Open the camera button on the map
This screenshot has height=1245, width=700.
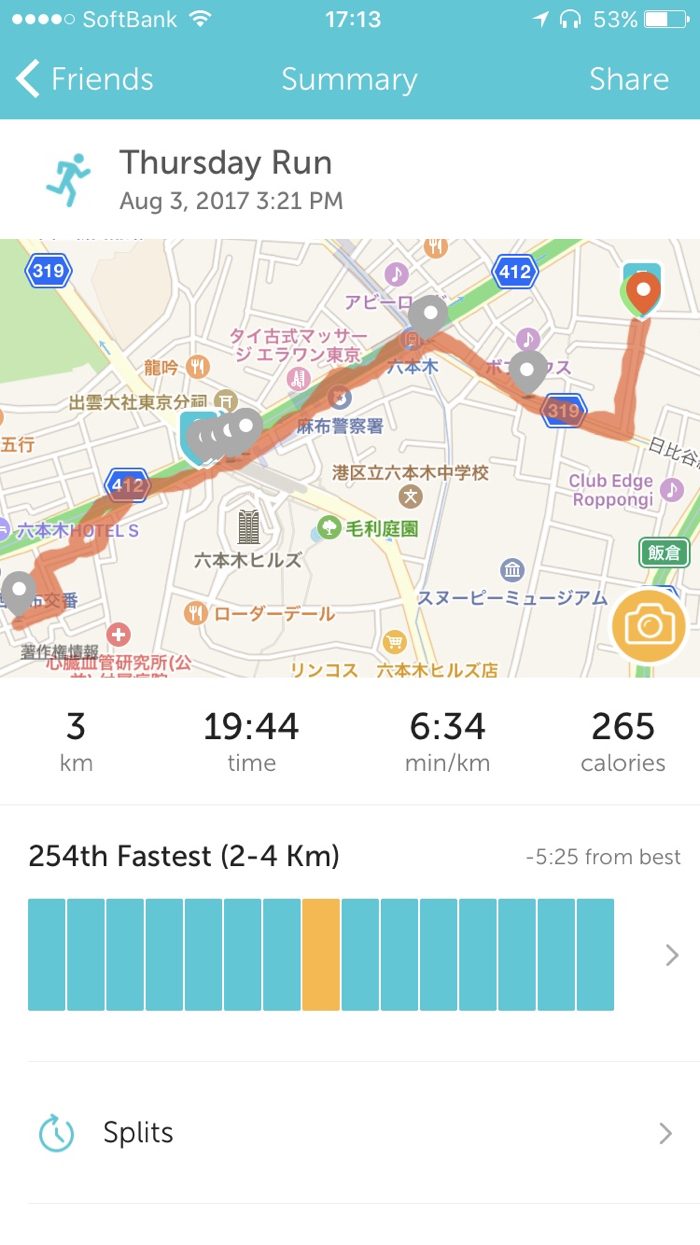tap(649, 627)
